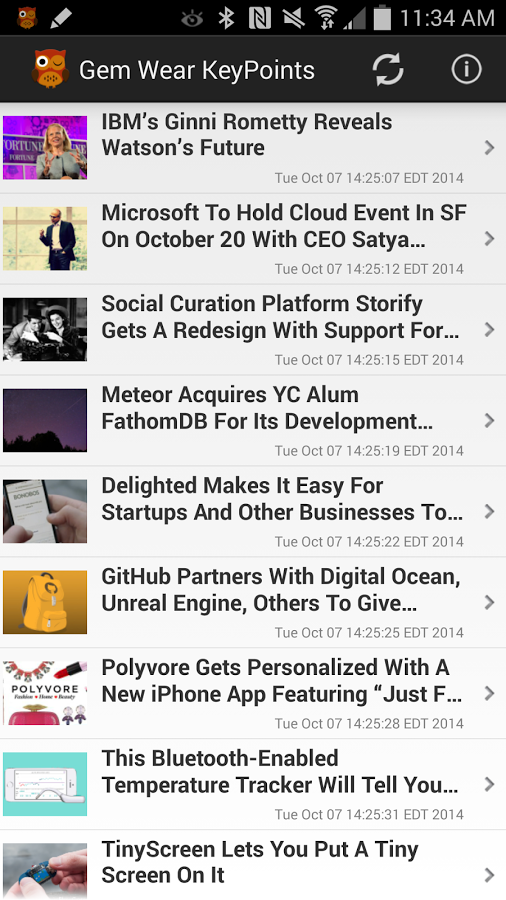The image size is (506, 900).
Task: Open the TinyScreen article
Action: 253,865
